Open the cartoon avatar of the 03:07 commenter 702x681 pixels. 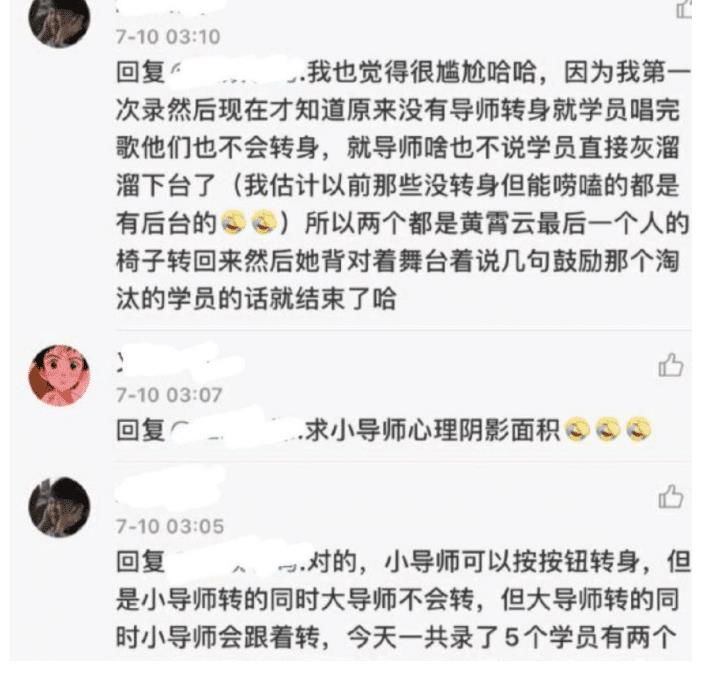point(64,376)
